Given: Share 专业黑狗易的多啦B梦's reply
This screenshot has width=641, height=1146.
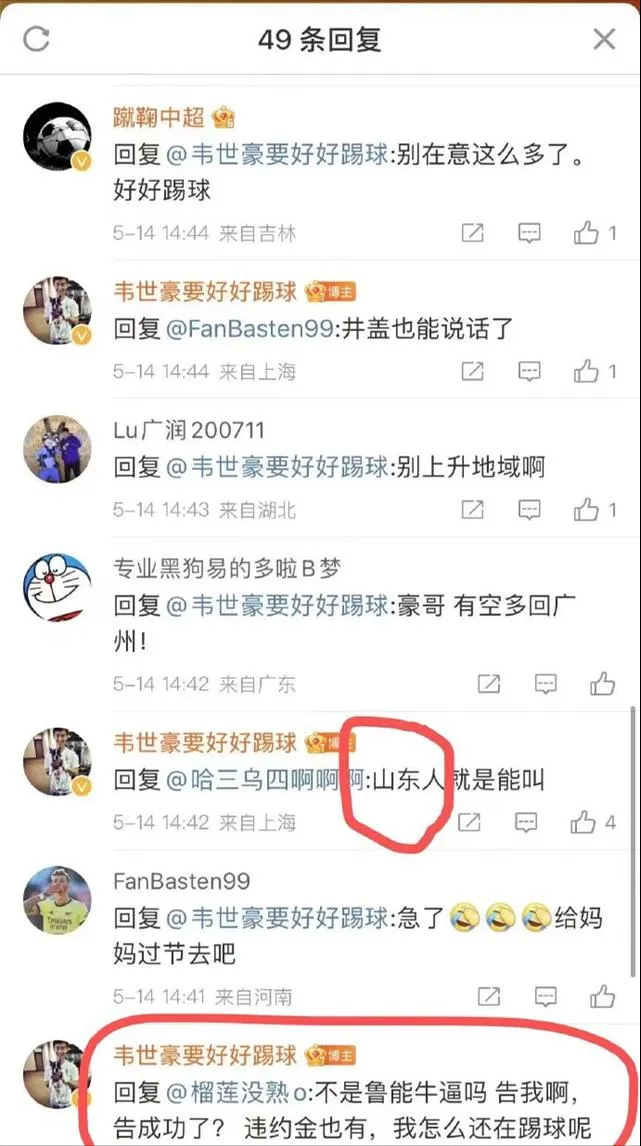Looking at the screenshot, I should 488,684.
